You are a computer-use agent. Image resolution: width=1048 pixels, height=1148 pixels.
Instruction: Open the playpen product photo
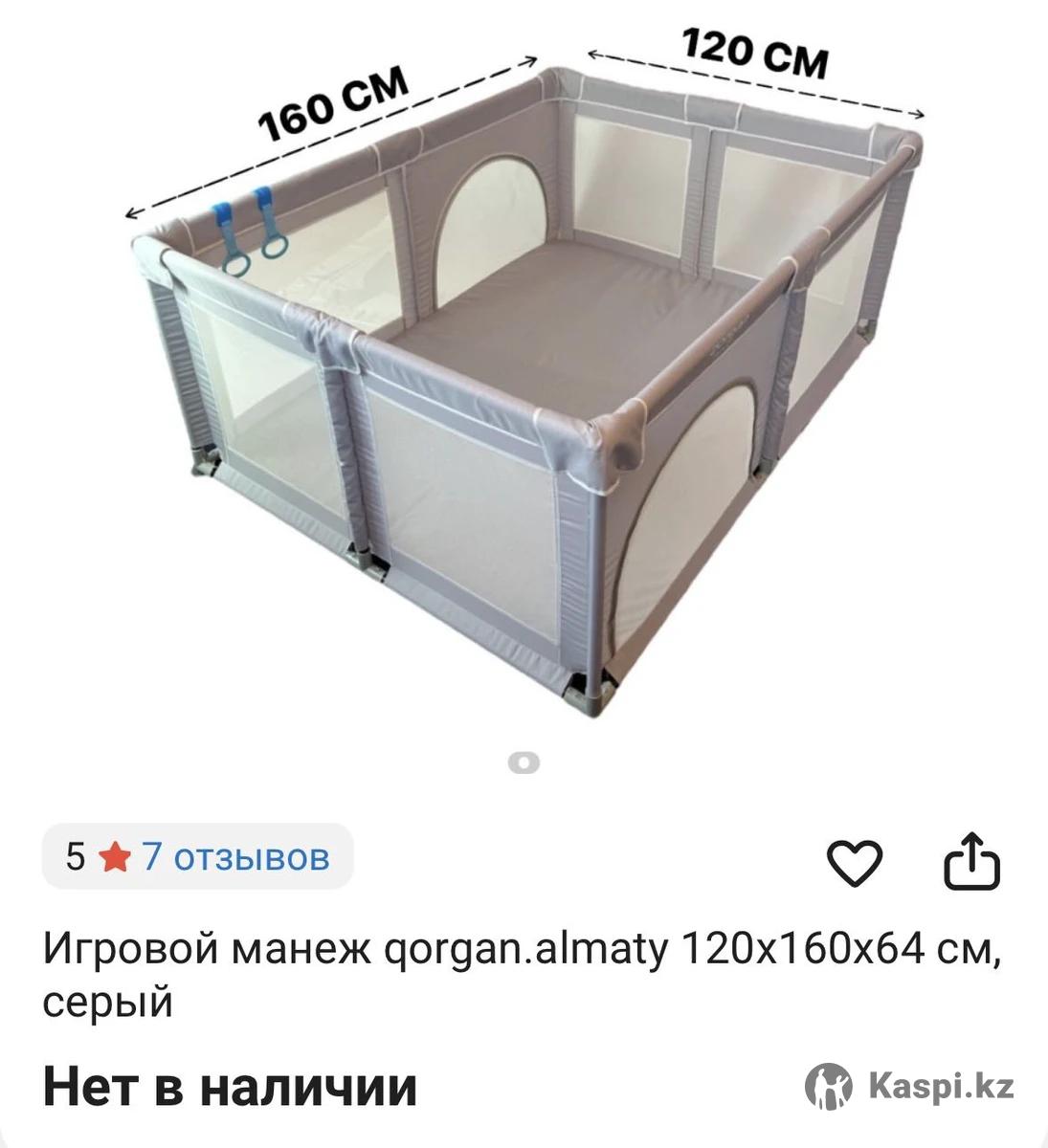coord(524,383)
